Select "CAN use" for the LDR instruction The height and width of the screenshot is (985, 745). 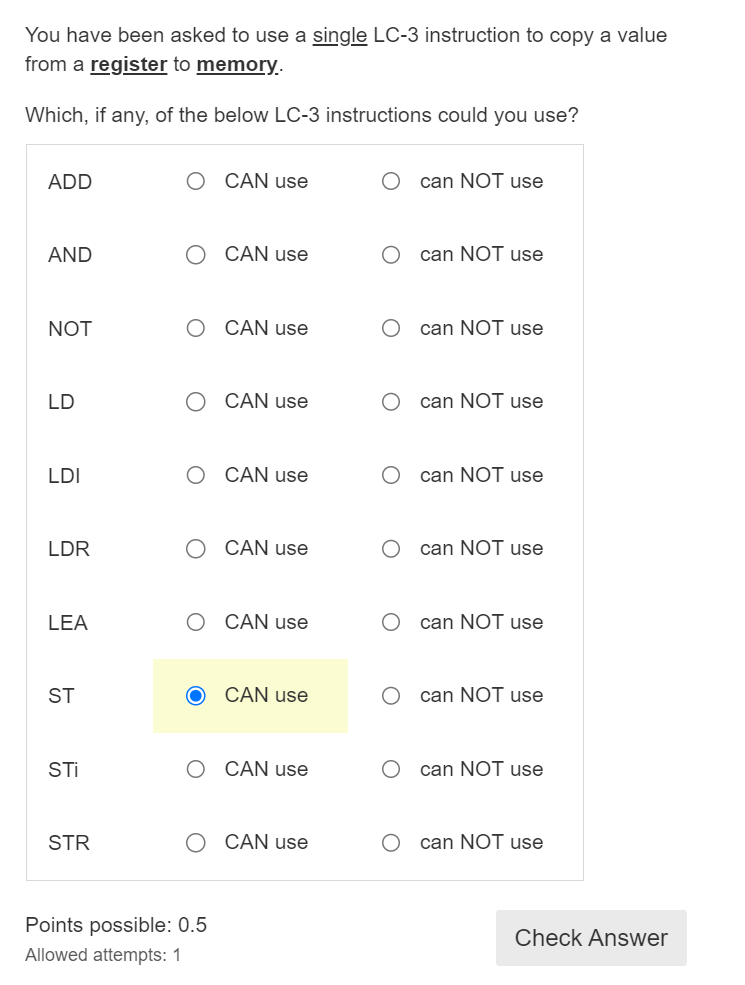(x=195, y=548)
